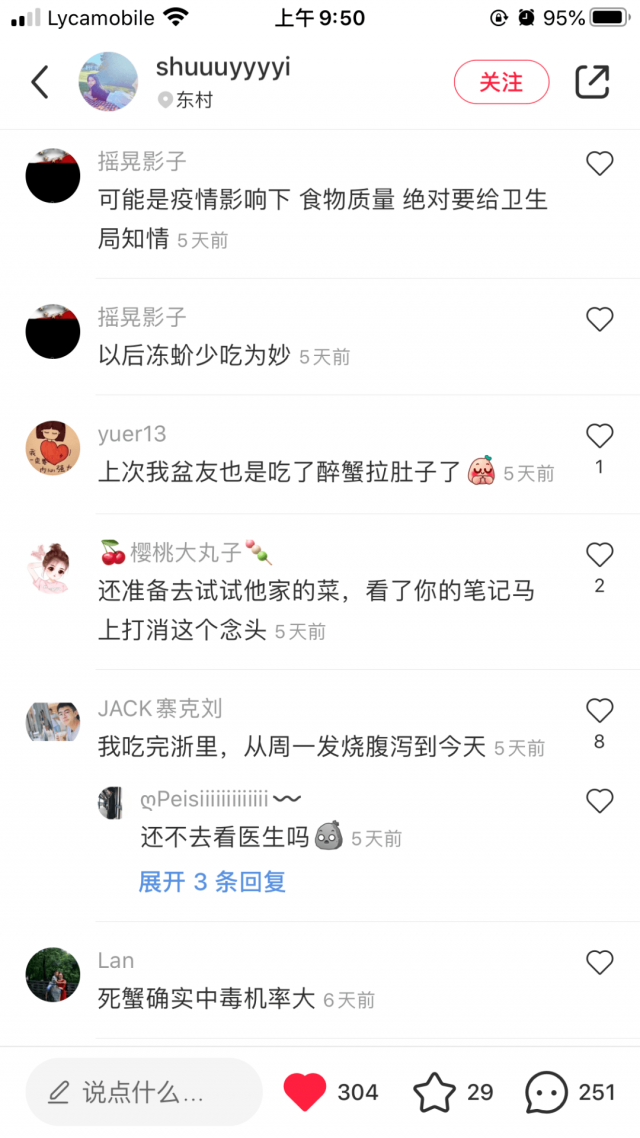View JACK寨克刘's profile picture
The image size is (640, 1138).
coord(52,722)
